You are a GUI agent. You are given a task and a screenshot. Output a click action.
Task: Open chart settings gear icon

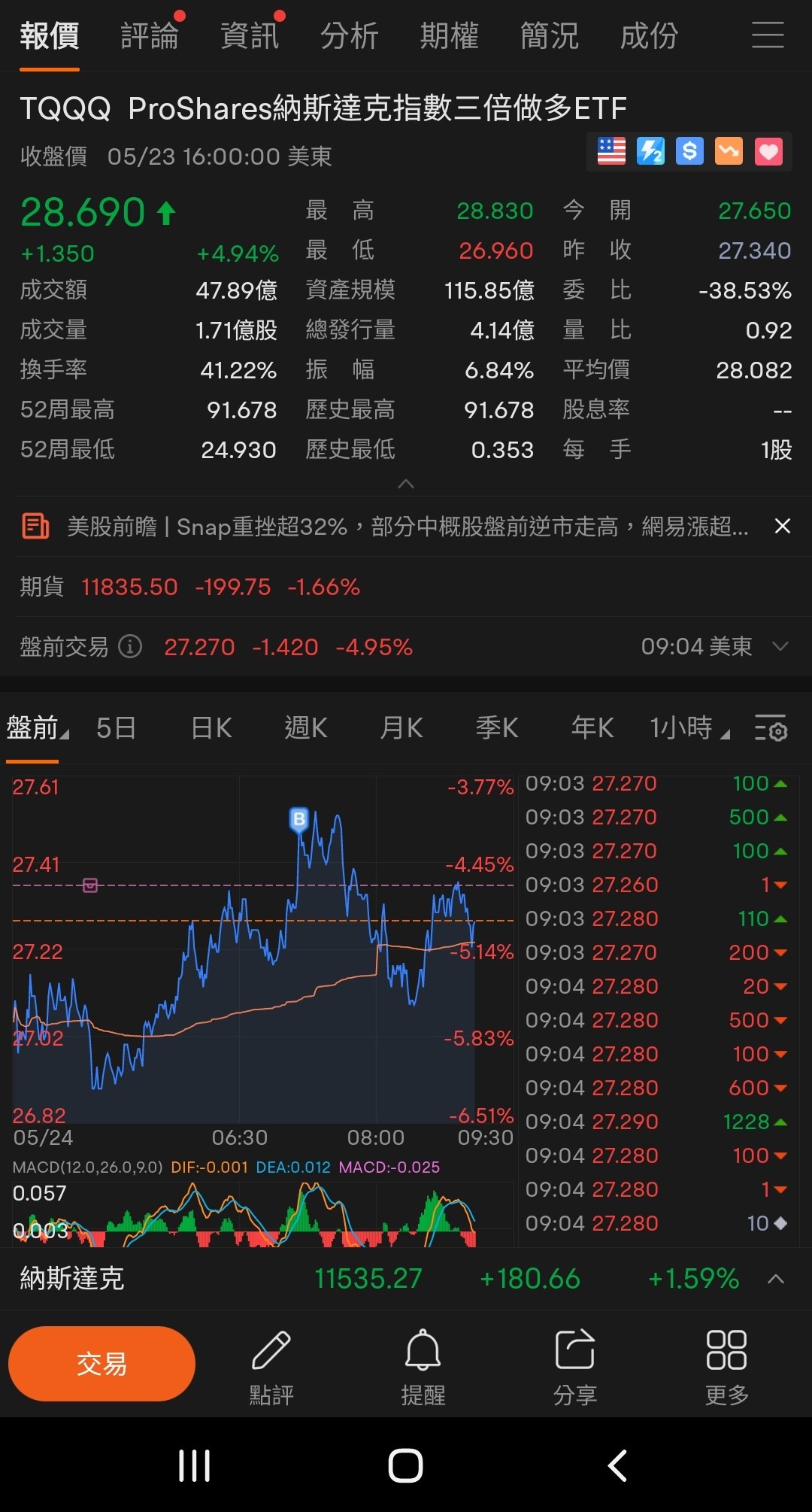[x=773, y=727]
